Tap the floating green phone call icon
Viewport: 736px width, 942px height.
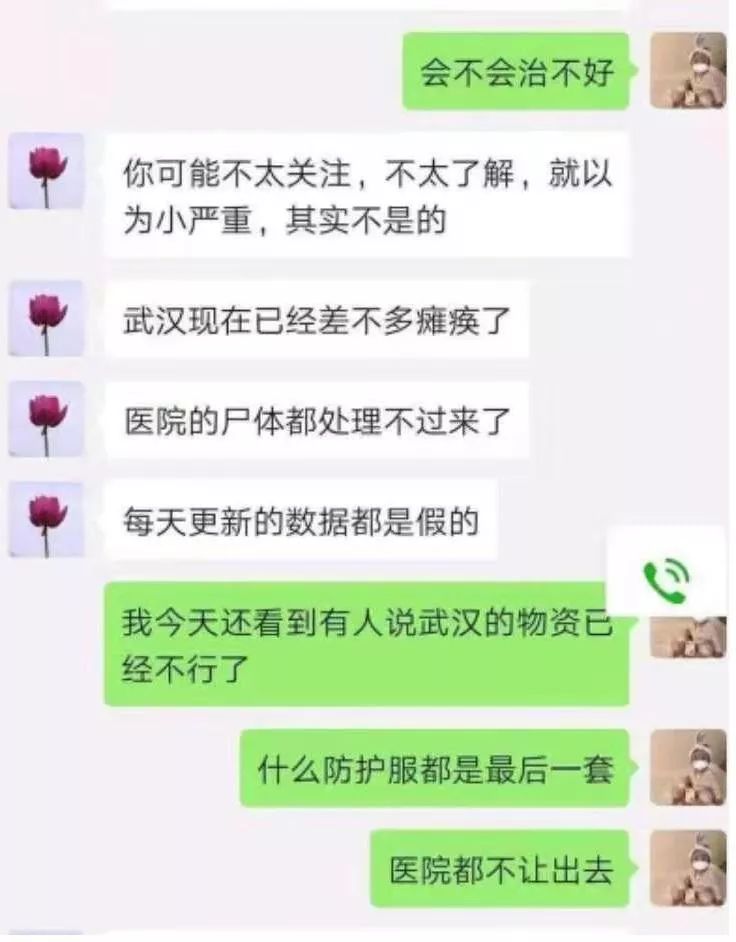tap(666, 578)
